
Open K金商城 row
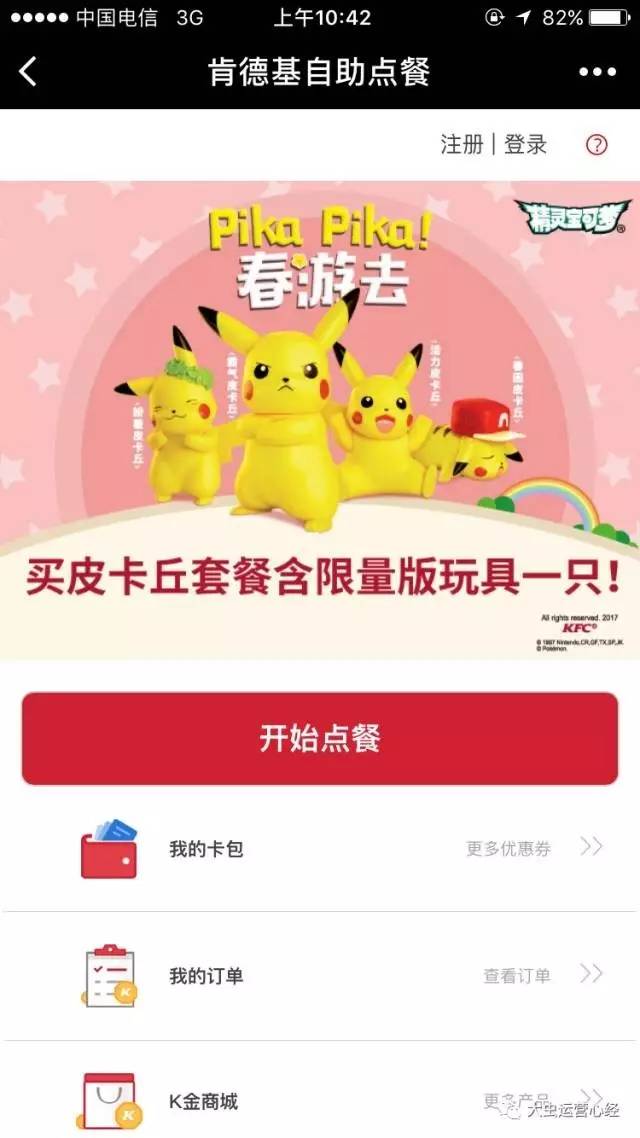(x=320, y=1101)
